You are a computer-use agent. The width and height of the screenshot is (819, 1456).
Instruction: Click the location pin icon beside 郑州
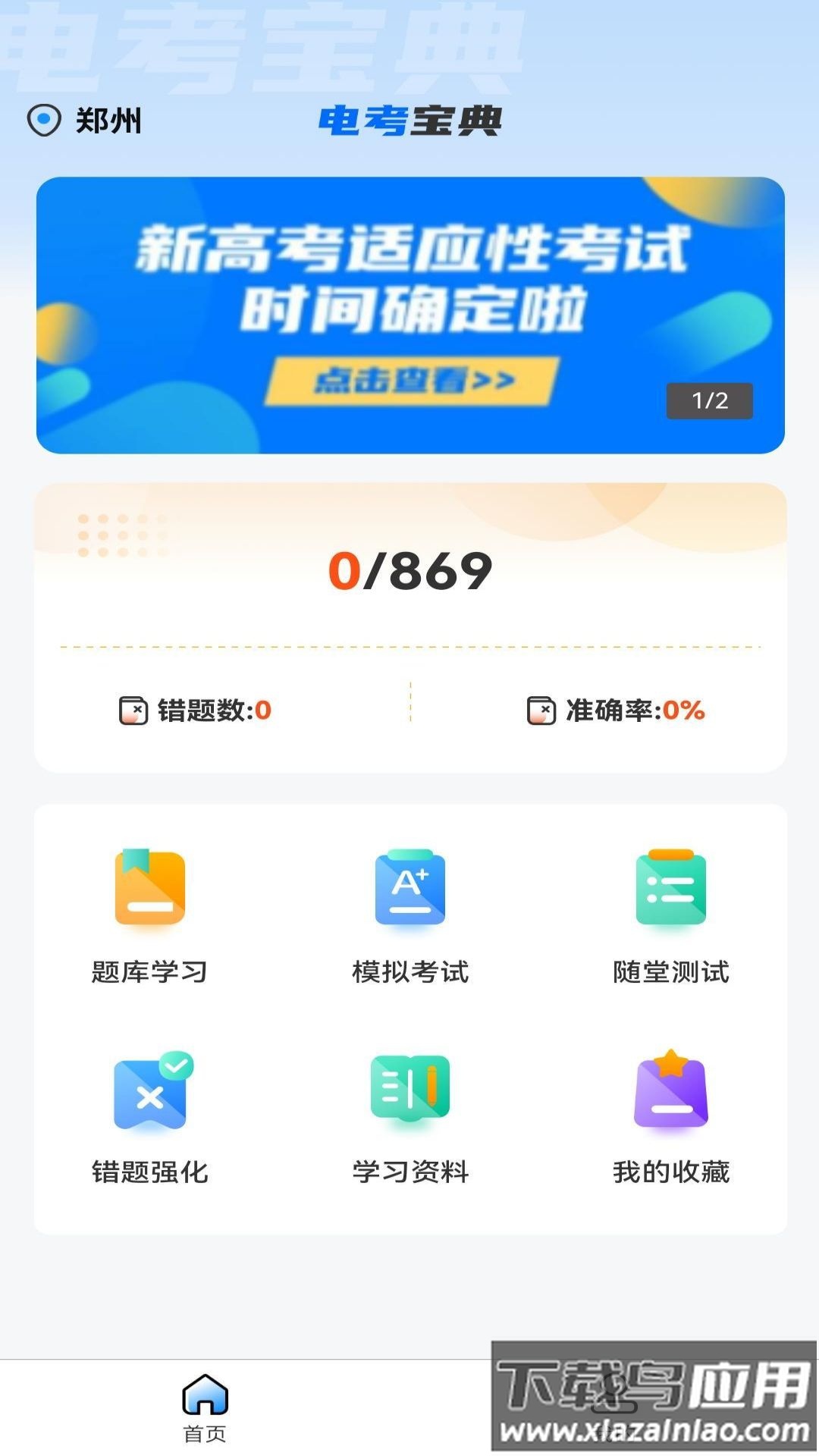click(x=43, y=119)
